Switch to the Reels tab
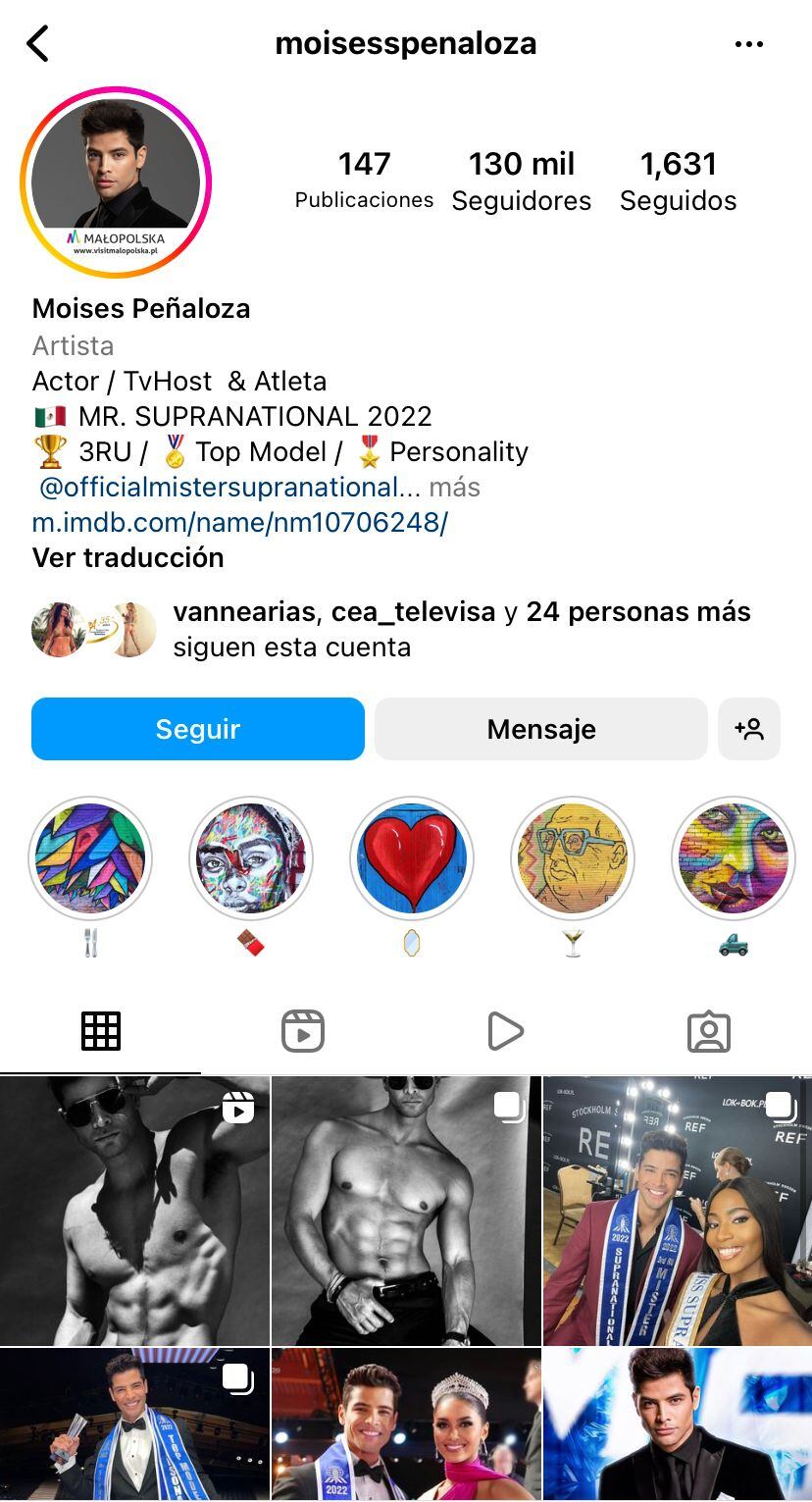The width and height of the screenshot is (812, 1502). tap(303, 1031)
